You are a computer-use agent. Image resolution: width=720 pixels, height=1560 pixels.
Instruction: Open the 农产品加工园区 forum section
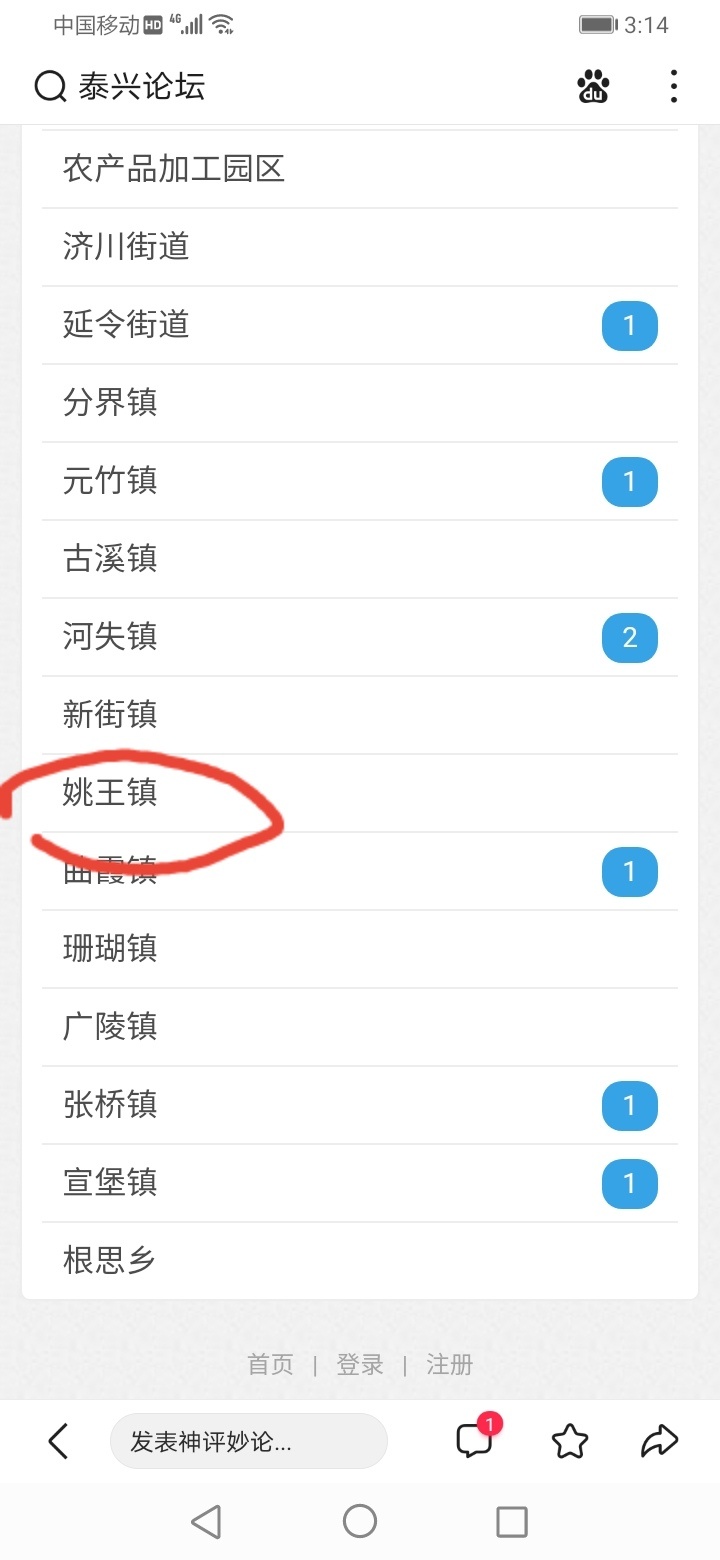coord(360,169)
